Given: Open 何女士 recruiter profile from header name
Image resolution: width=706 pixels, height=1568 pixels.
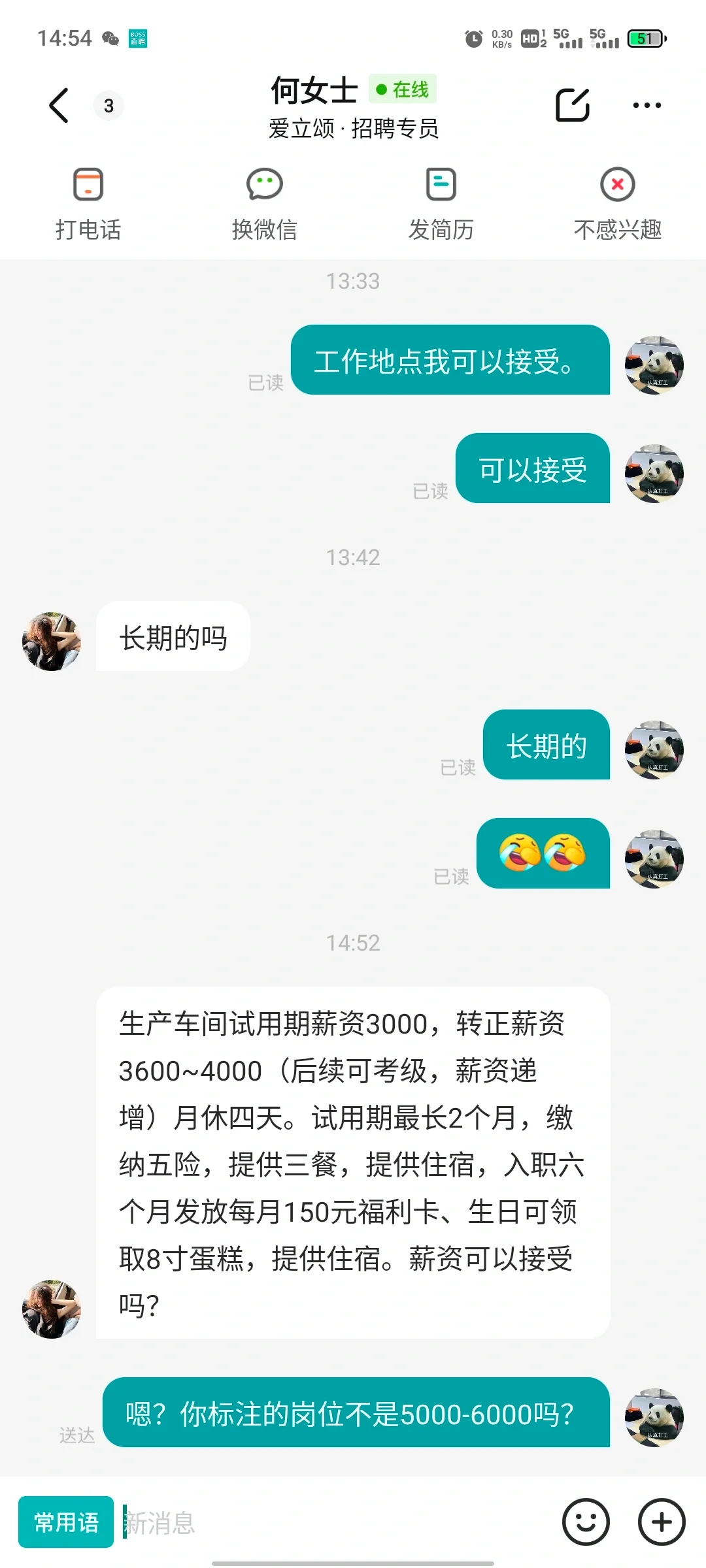Looking at the screenshot, I should point(315,91).
